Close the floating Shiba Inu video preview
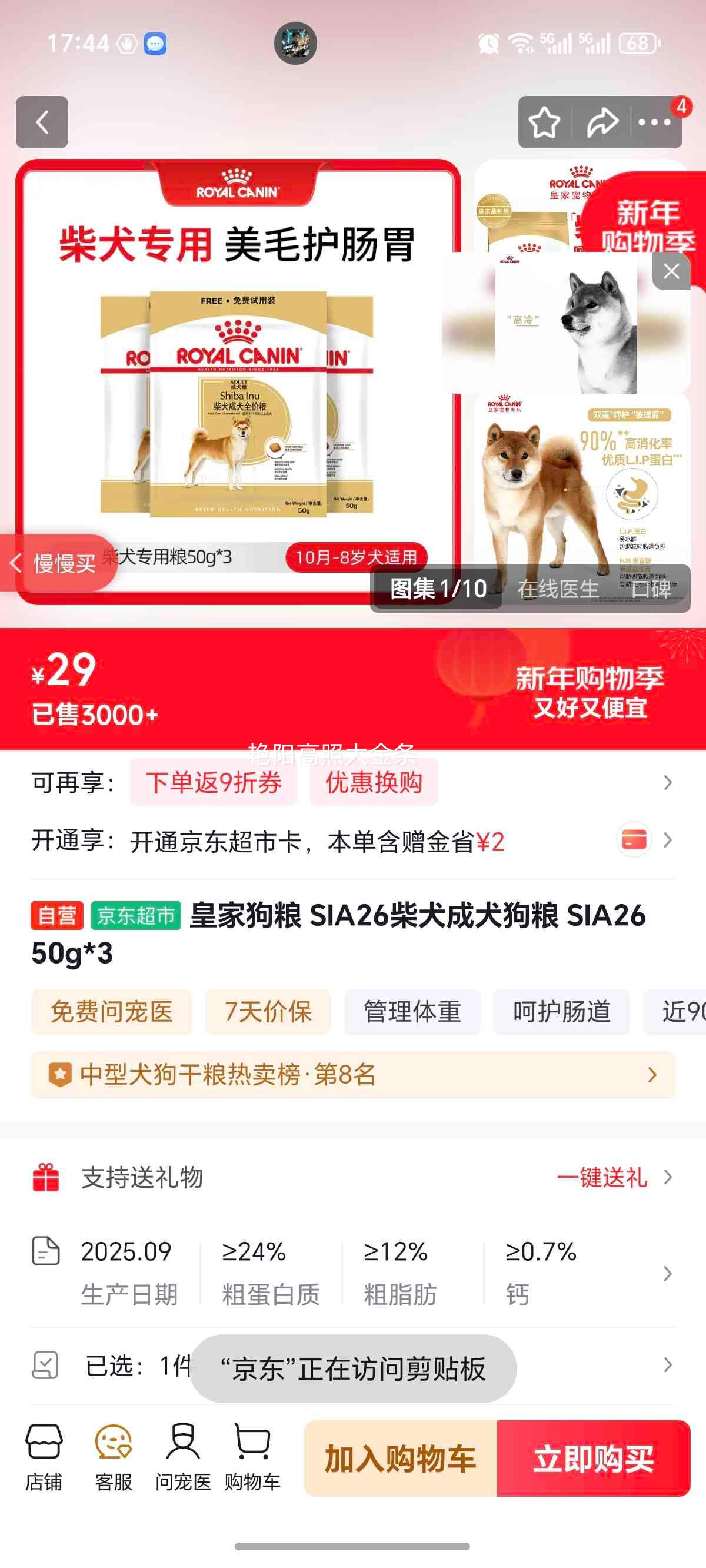 (671, 271)
